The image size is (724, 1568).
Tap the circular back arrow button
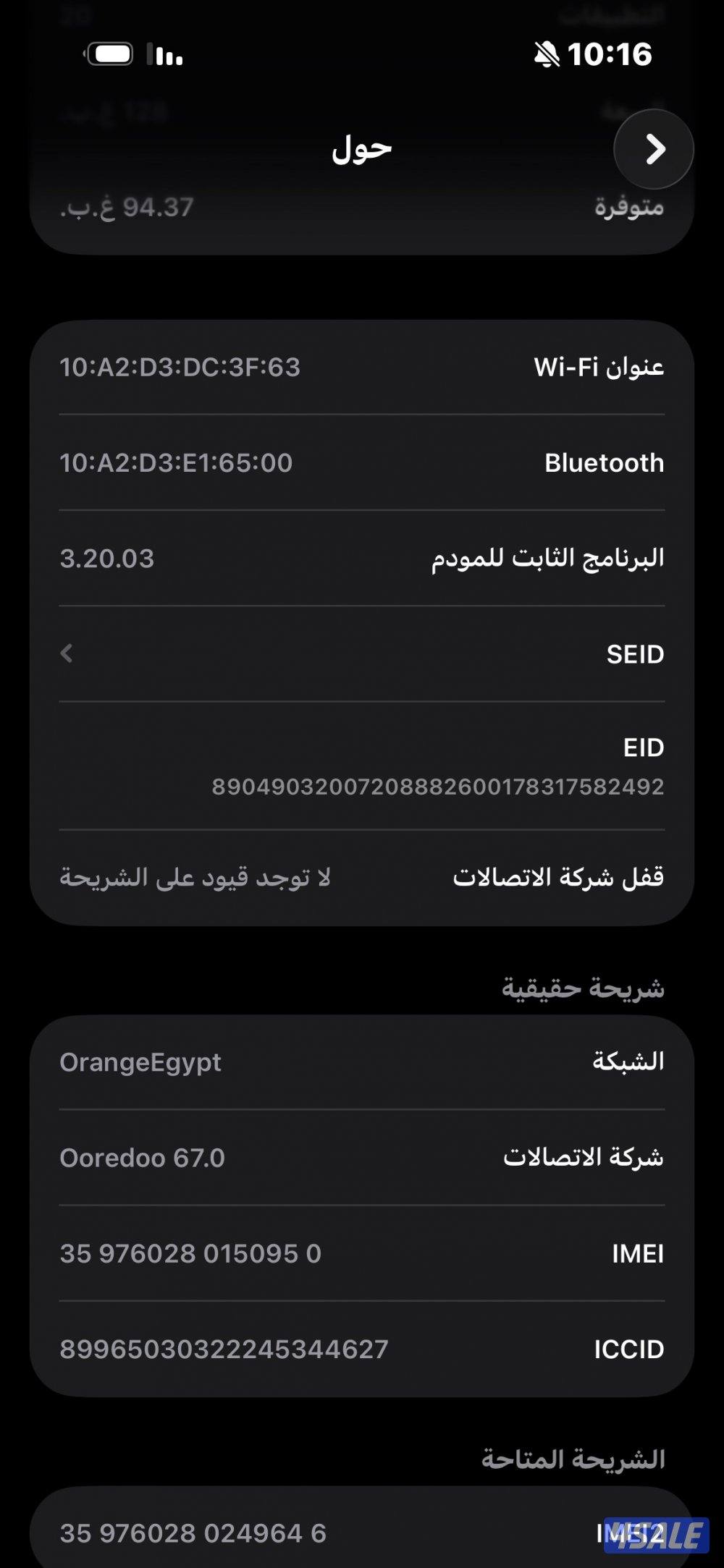(x=654, y=148)
